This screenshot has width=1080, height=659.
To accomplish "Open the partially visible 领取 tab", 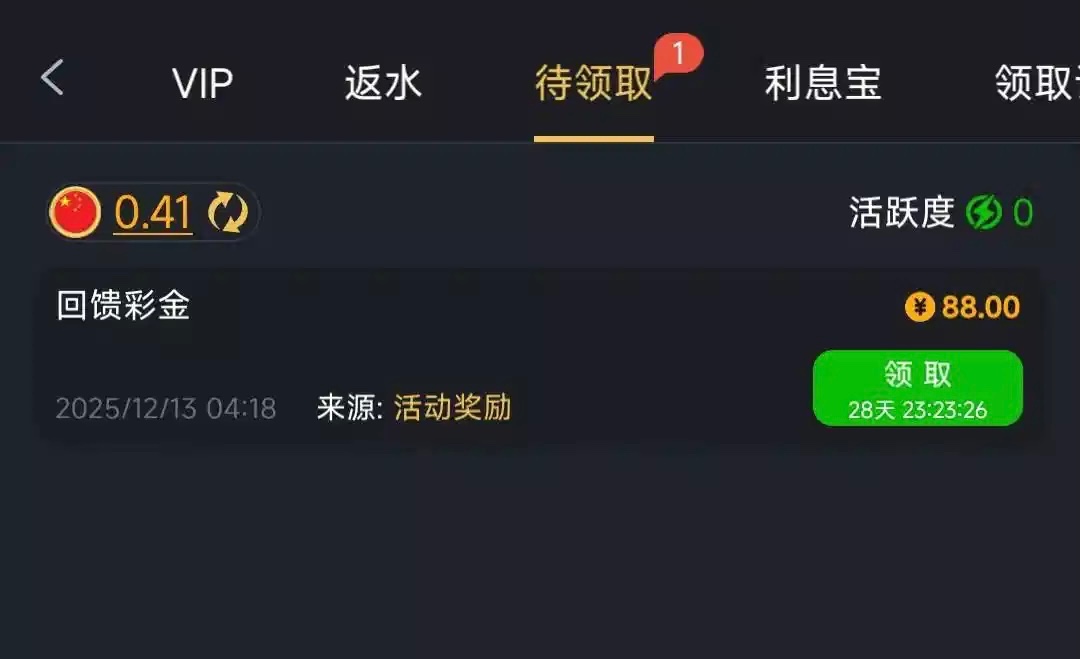I will click(1036, 84).
